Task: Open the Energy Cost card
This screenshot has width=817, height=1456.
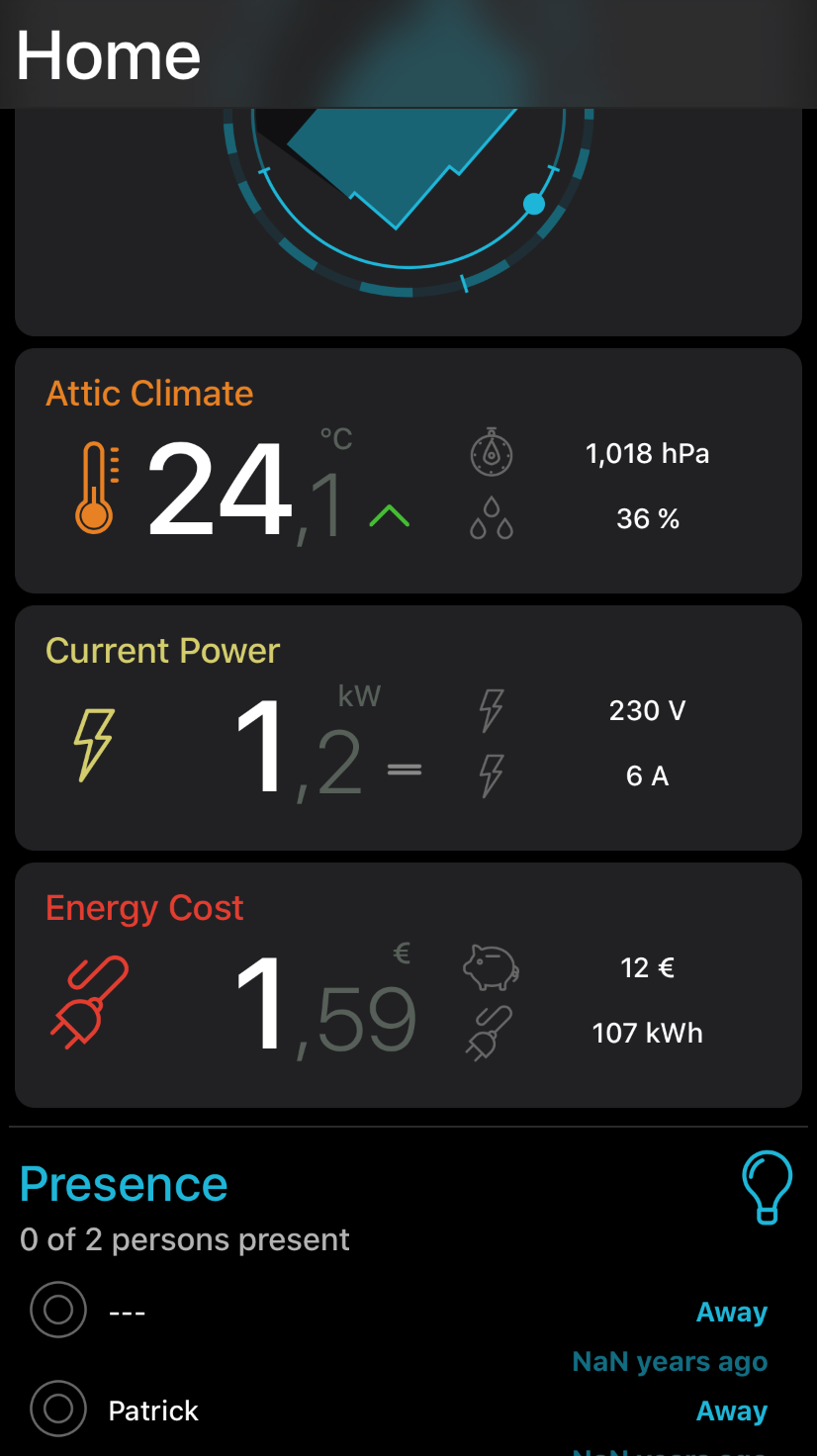Action: click(408, 985)
